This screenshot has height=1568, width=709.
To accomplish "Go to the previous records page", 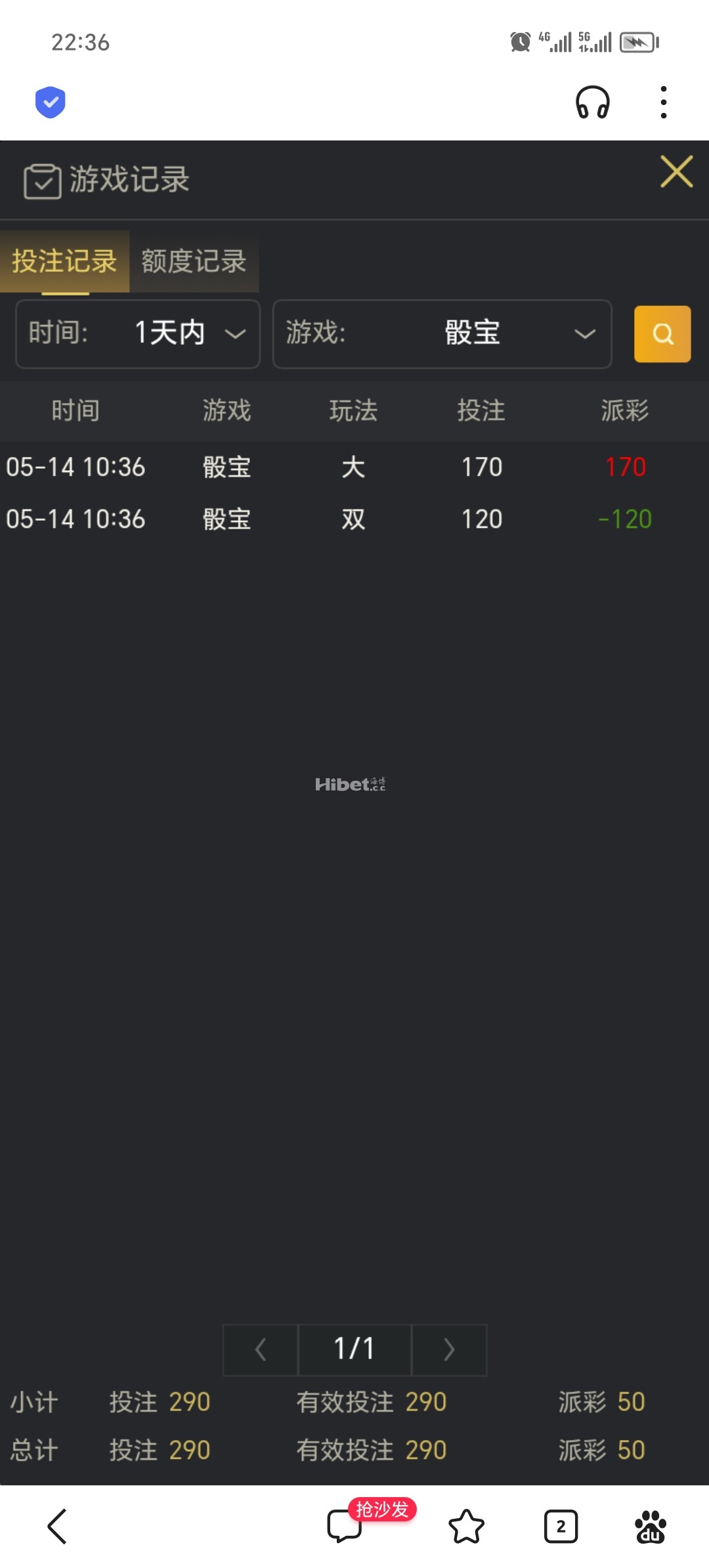I will pos(261,1350).
